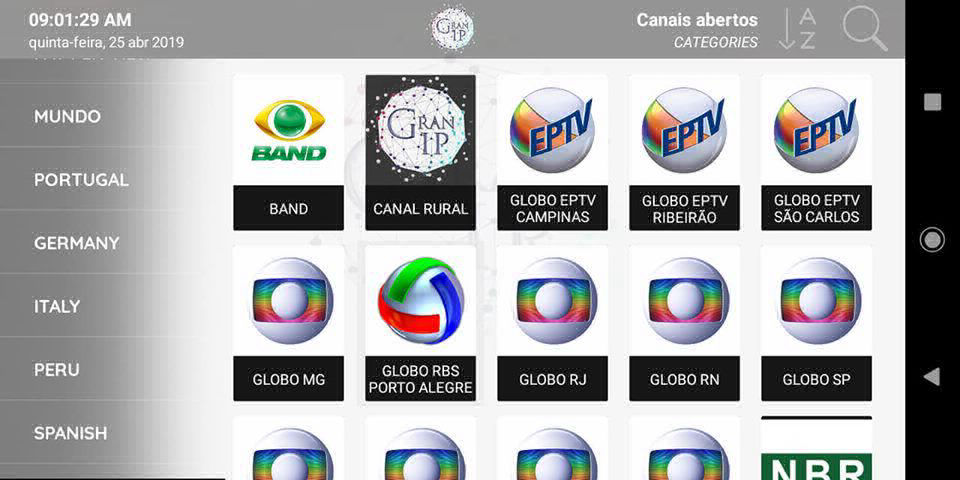Open the GLOBO SP channel
The width and height of the screenshot is (960, 480).
point(816,322)
